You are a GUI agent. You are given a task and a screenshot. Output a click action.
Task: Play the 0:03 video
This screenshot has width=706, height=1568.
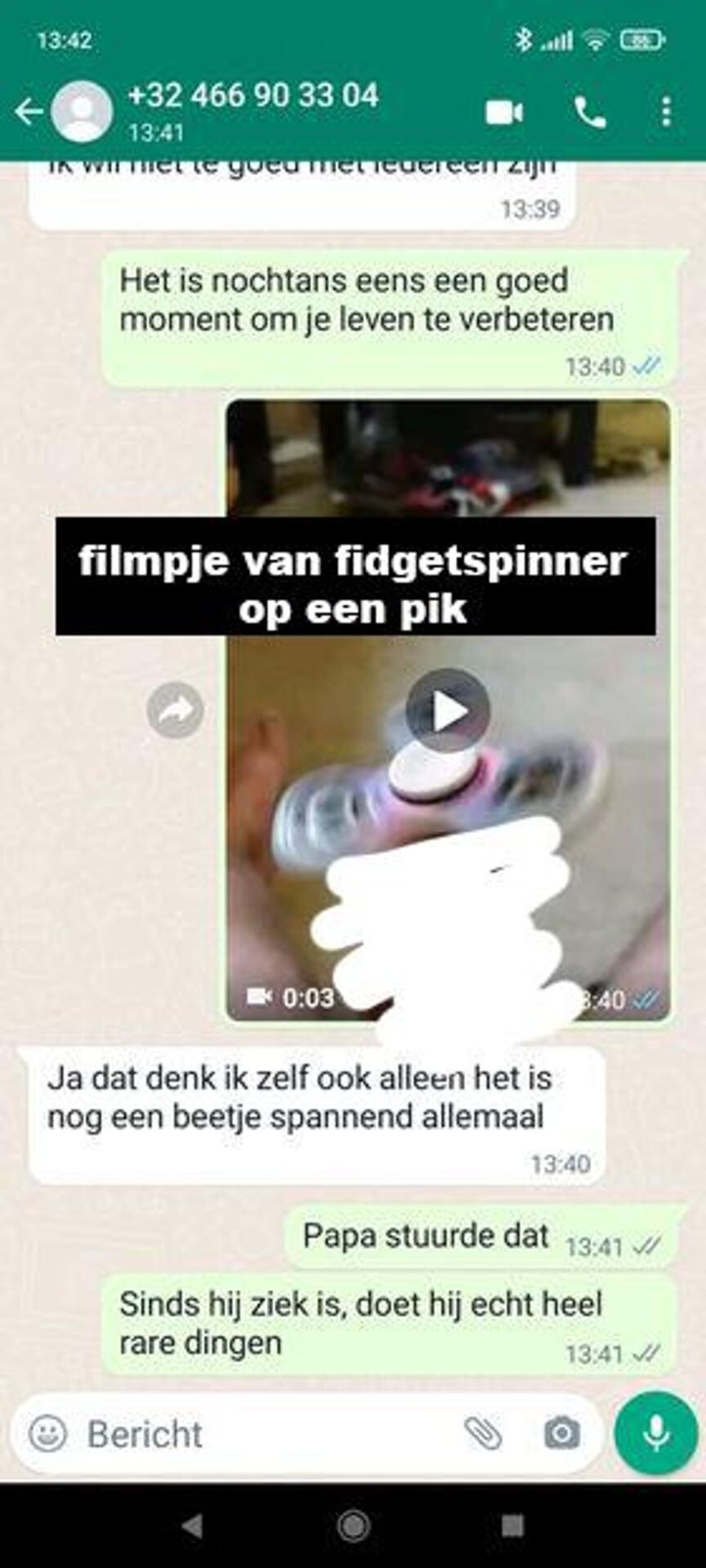click(x=448, y=711)
